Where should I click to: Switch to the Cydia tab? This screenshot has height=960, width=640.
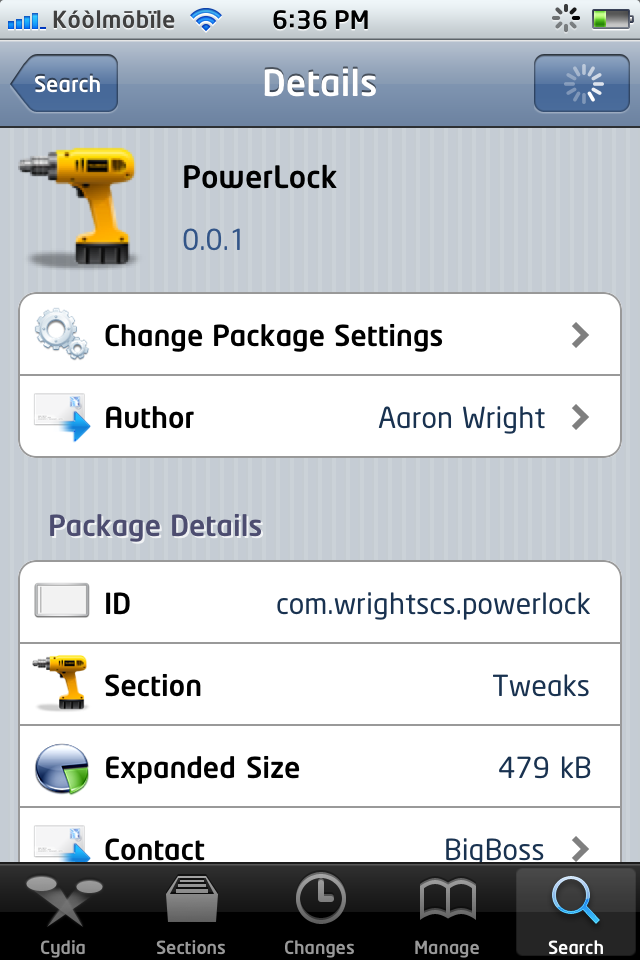tap(63, 914)
